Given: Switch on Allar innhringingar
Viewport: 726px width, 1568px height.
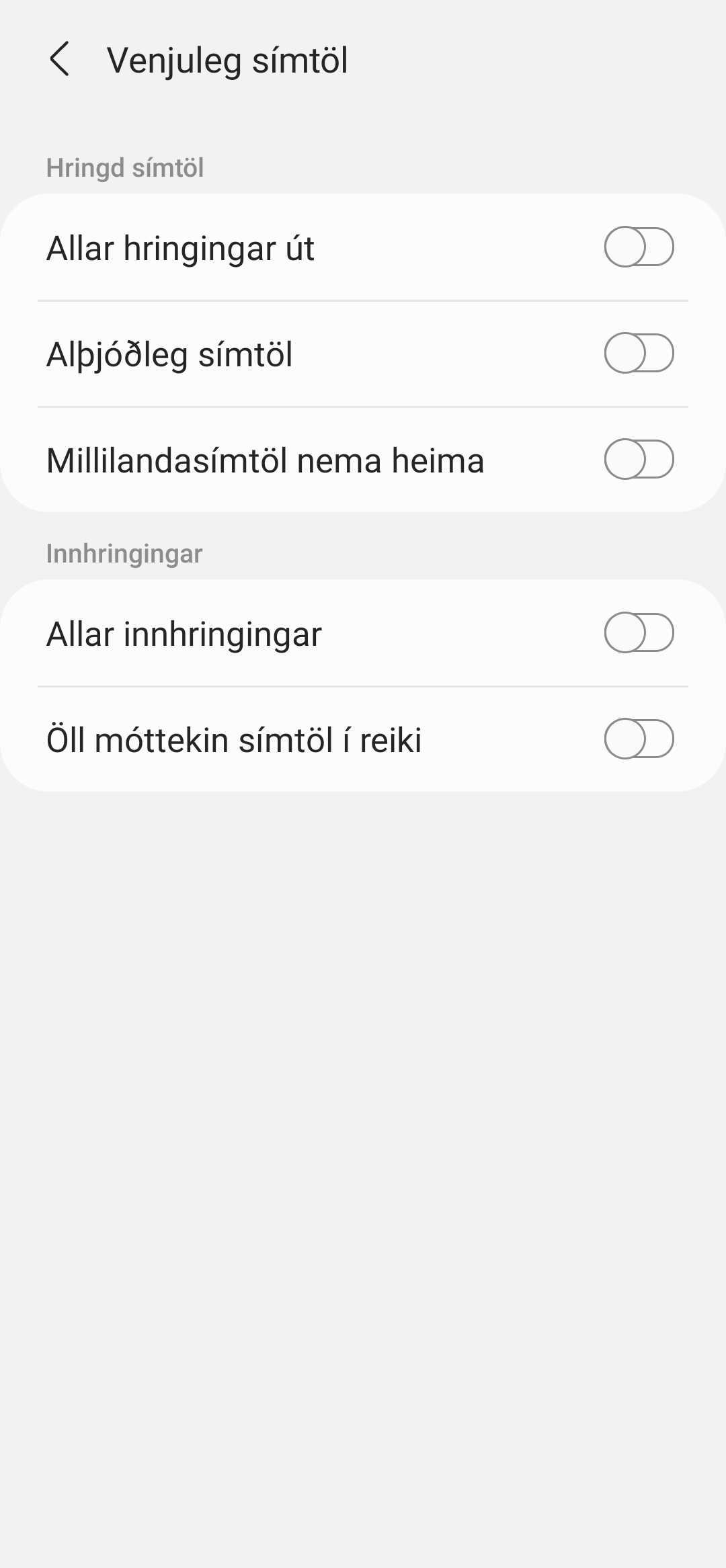Looking at the screenshot, I should (639, 633).
